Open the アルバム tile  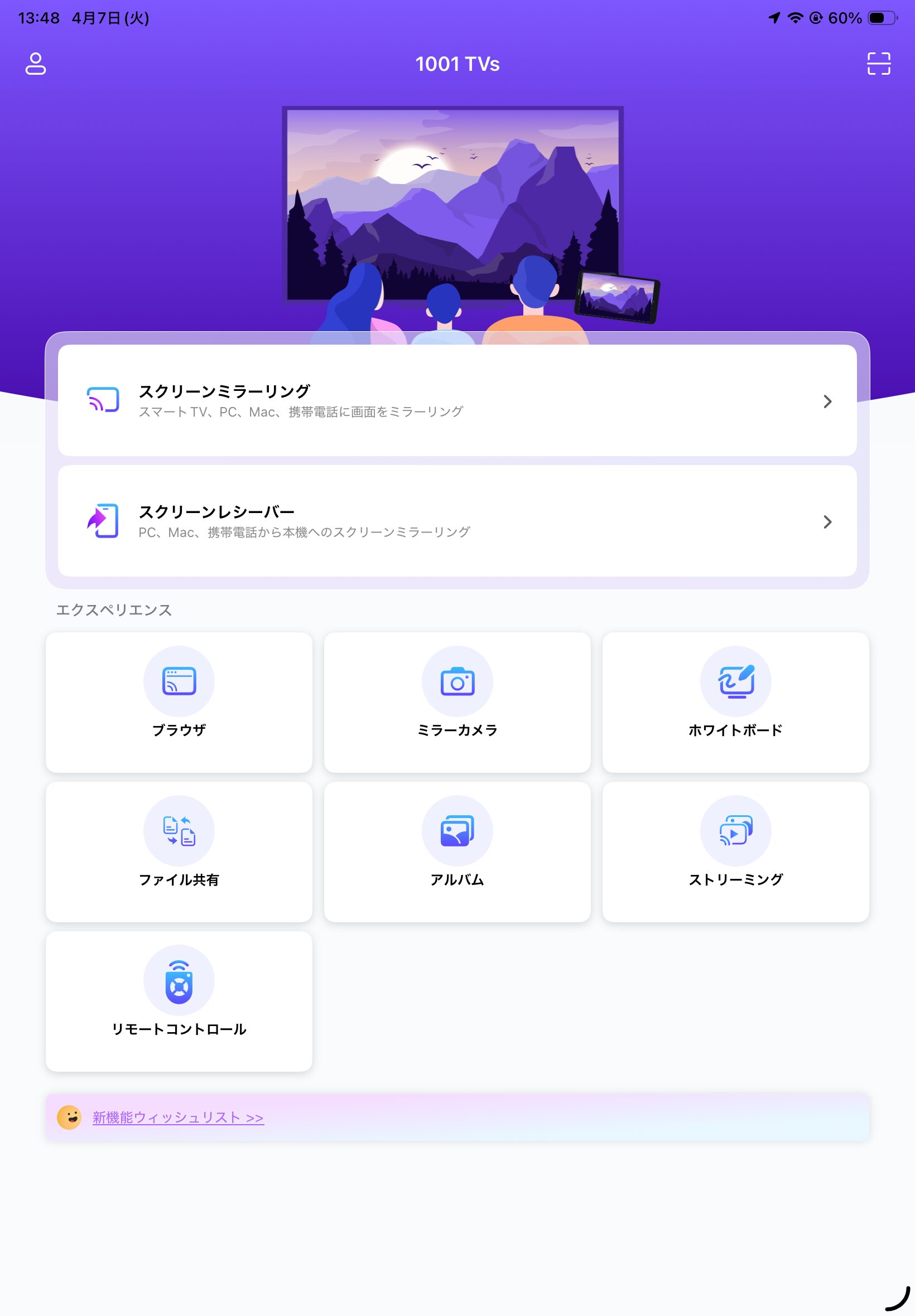[457, 851]
